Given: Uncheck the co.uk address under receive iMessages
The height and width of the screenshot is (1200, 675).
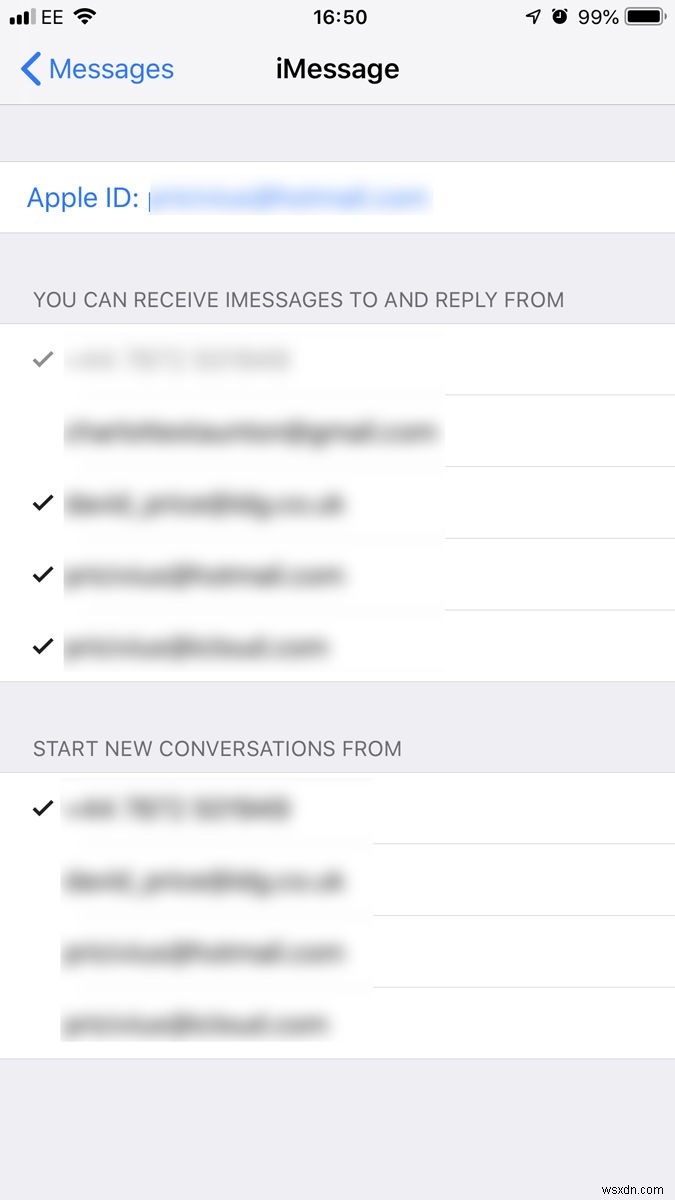Looking at the screenshot, I should 205,504.
